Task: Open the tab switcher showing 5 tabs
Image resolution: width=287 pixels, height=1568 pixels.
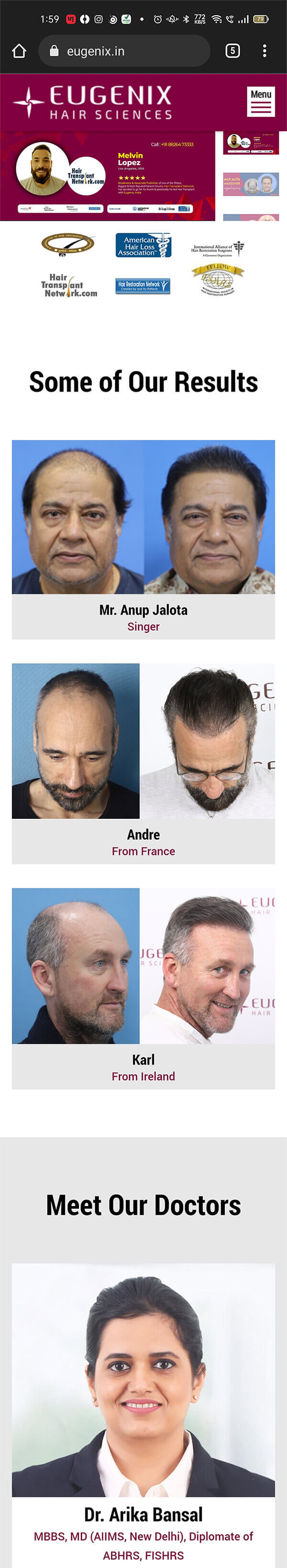Action: tap(232, 51)
